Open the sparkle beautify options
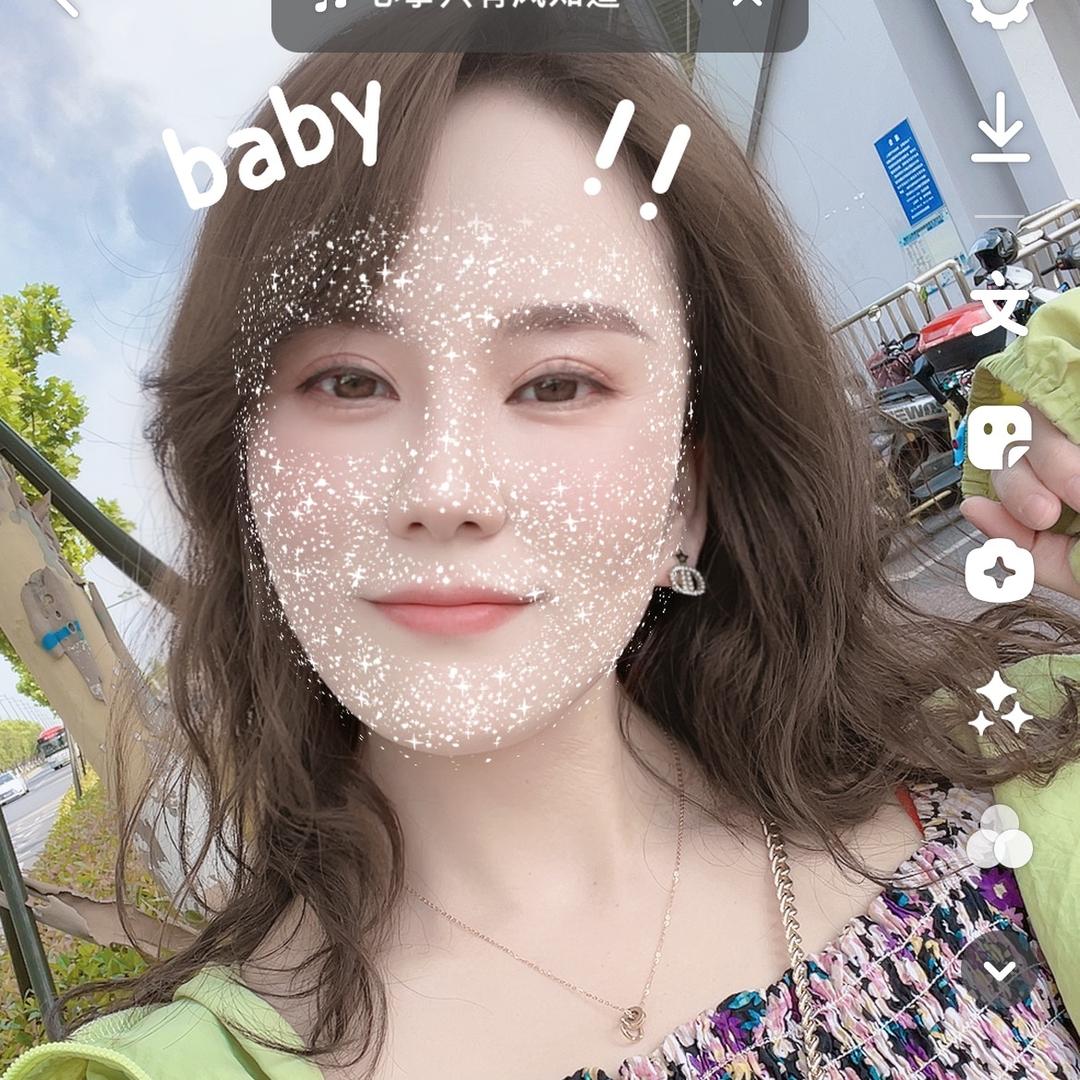1080x1080 pixels. 1000,703
